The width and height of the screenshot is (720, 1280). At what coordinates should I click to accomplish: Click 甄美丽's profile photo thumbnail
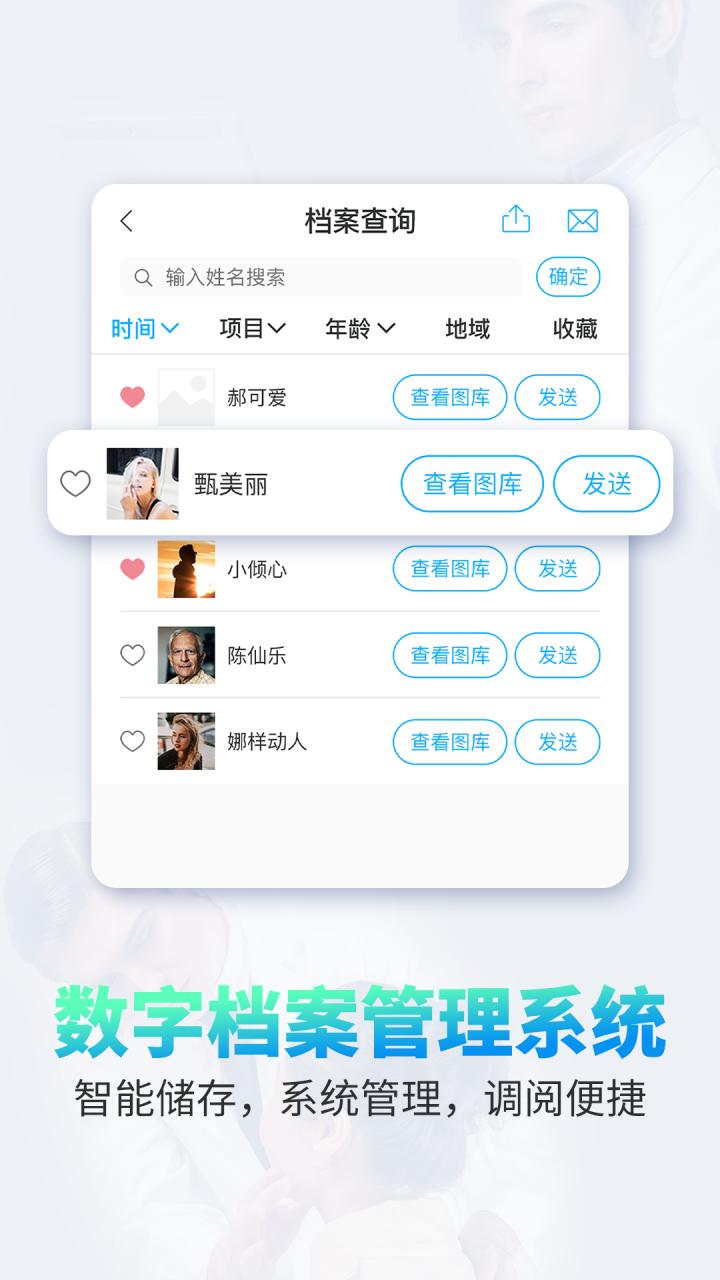[142, 483]
